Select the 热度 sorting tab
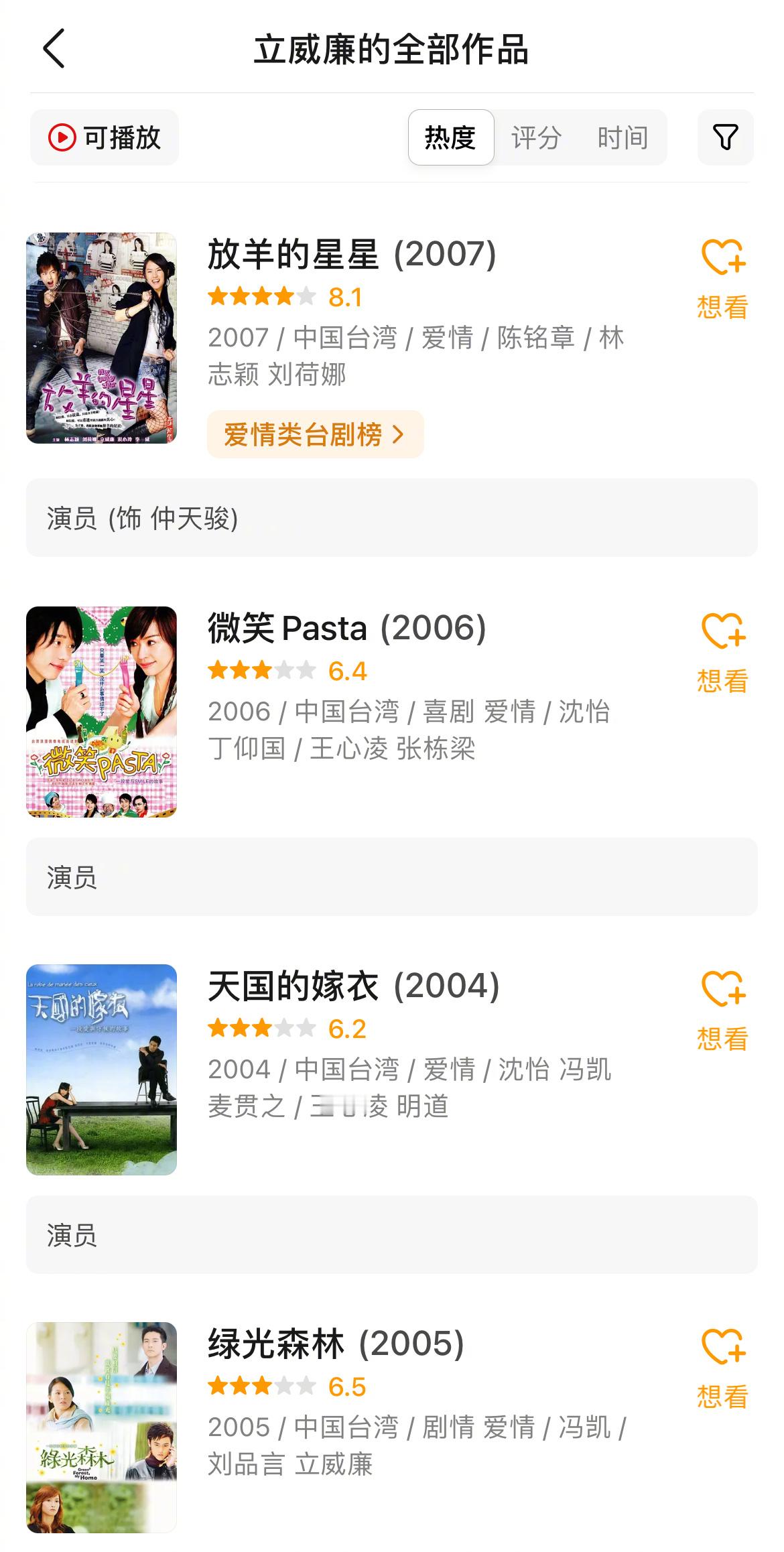Screen dimensions: 784x1552 click(x=451, y=137)
